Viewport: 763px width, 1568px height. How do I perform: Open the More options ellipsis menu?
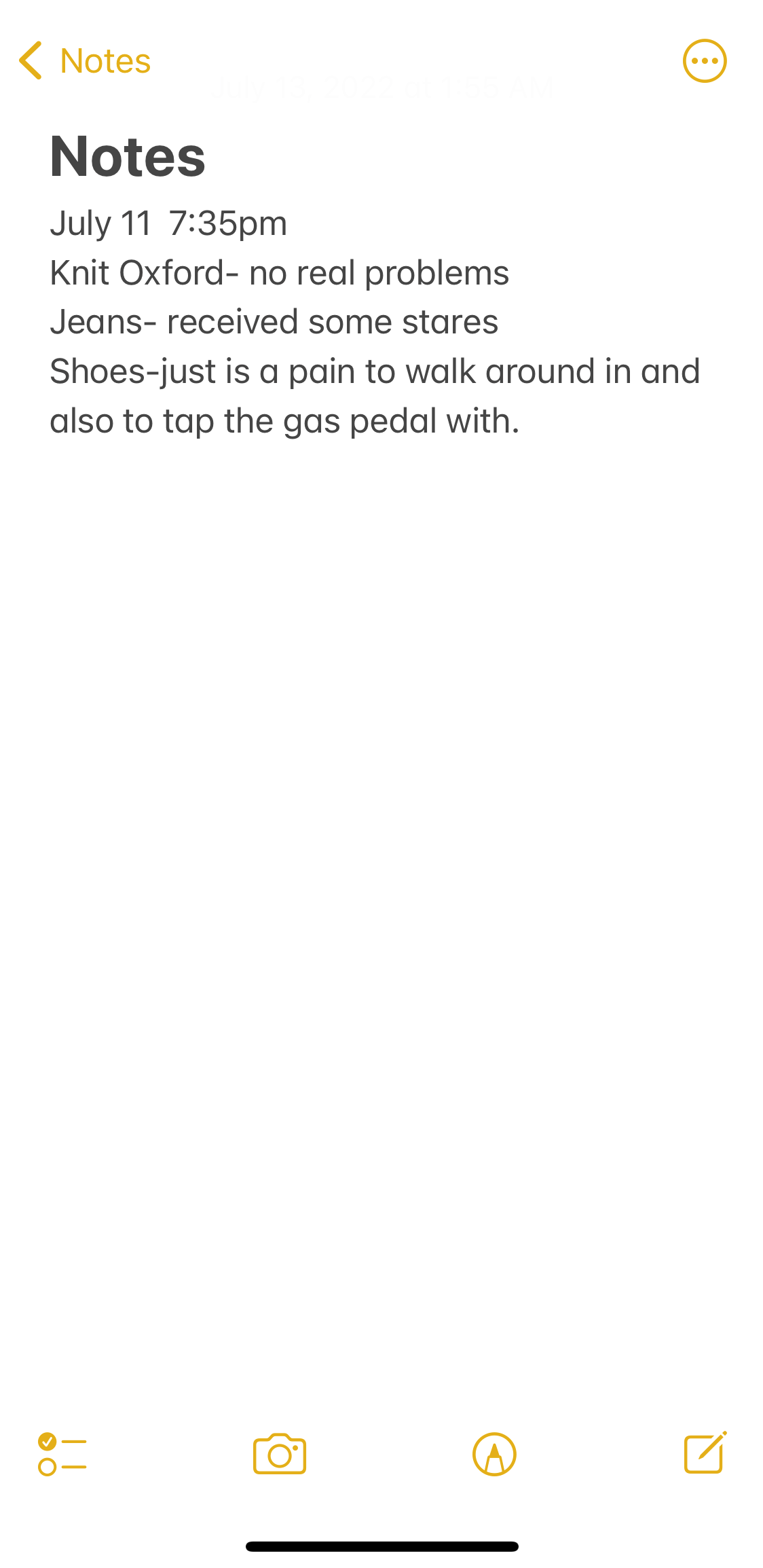coord(705,60)
